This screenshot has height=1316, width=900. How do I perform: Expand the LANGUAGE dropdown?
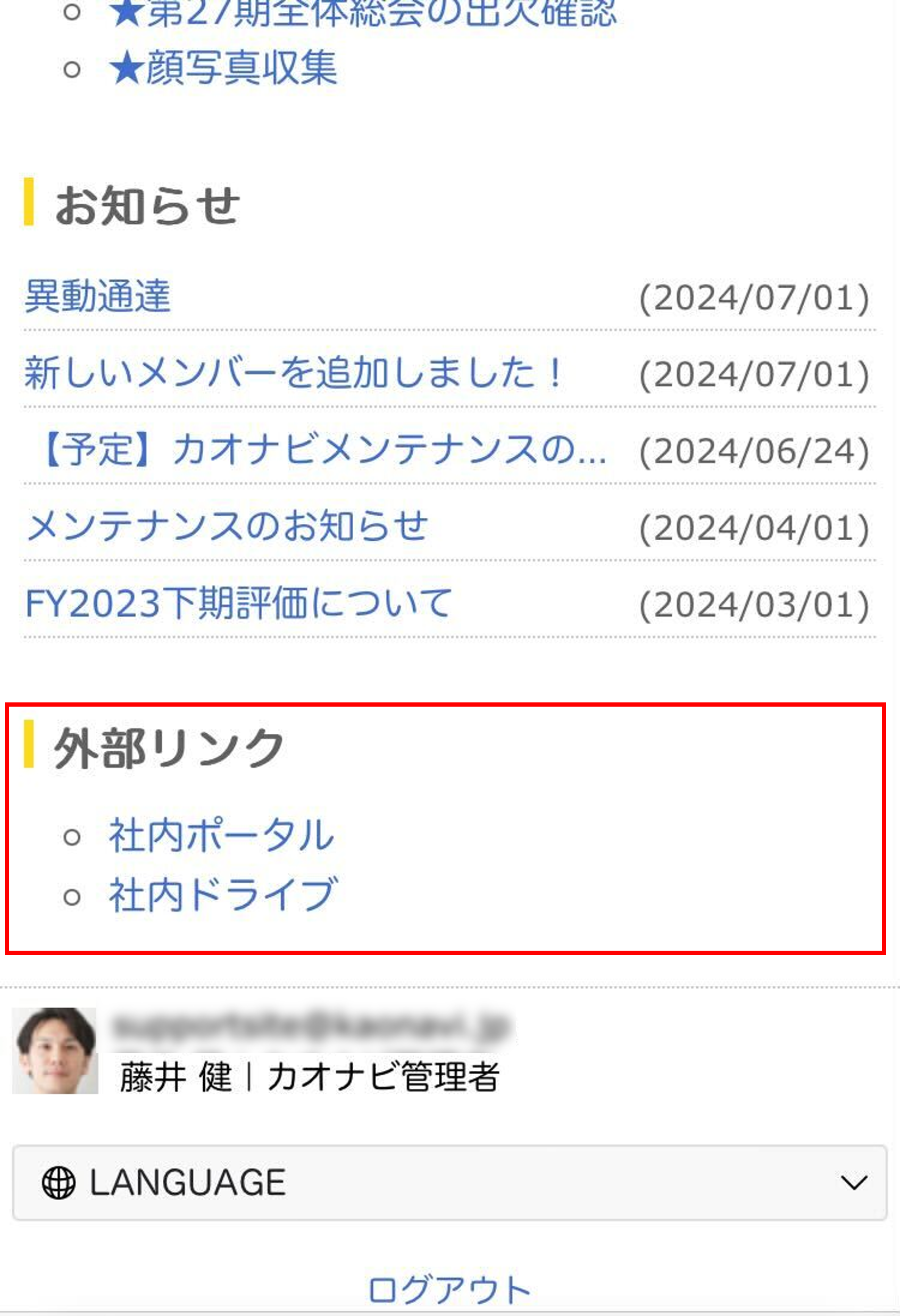pos(449,1183)
